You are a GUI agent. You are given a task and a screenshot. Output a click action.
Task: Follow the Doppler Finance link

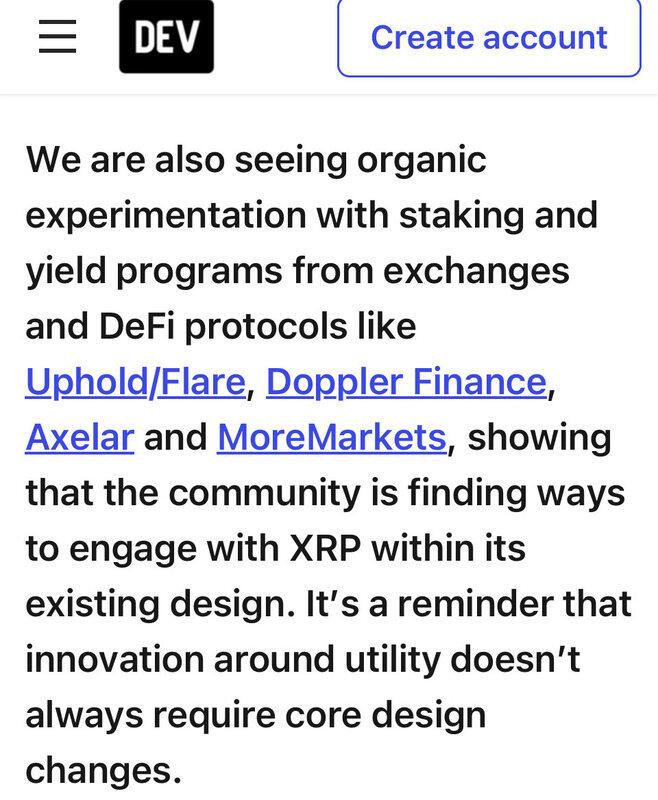click(406, 382)
